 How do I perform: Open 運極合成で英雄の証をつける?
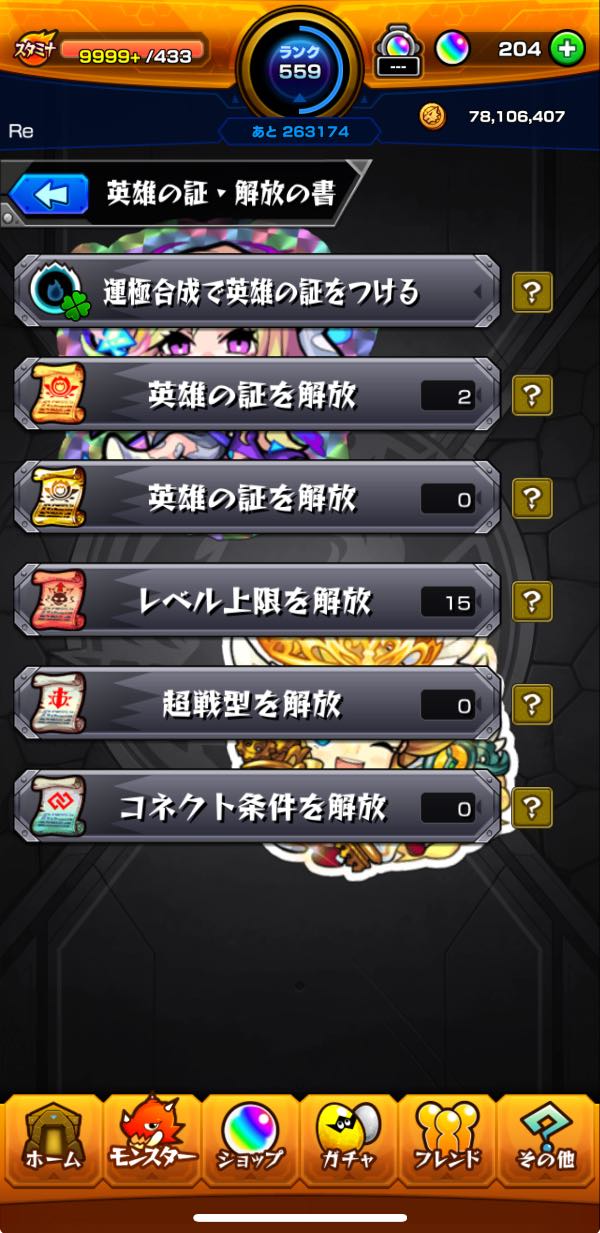pos(257,292)
